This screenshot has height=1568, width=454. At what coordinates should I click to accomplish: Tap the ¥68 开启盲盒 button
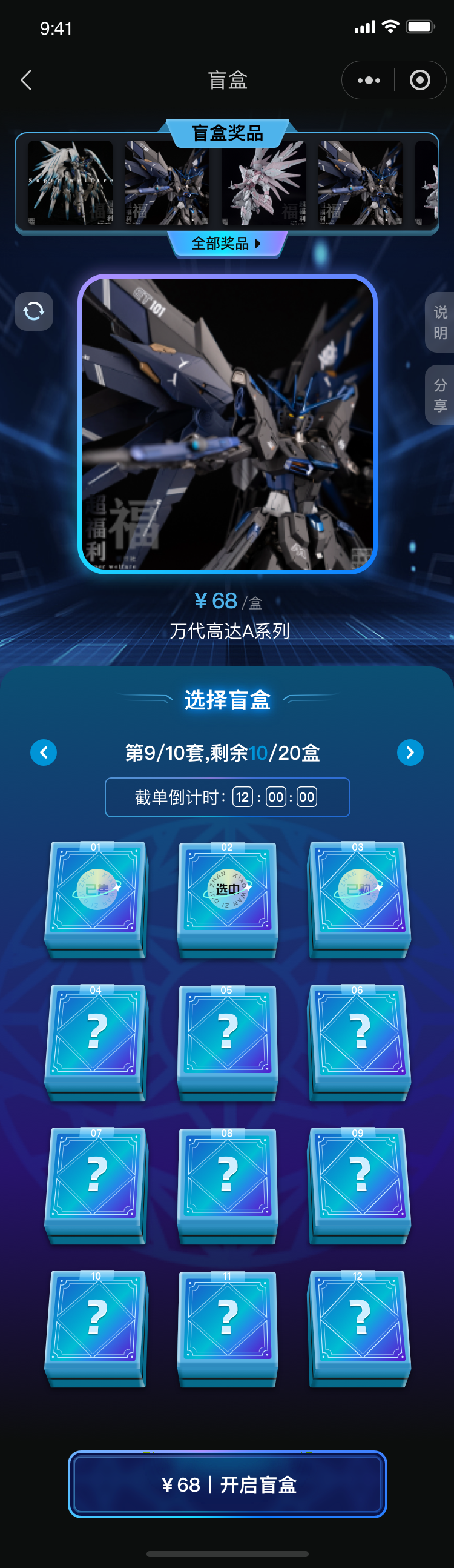[x=228, y=1484]
